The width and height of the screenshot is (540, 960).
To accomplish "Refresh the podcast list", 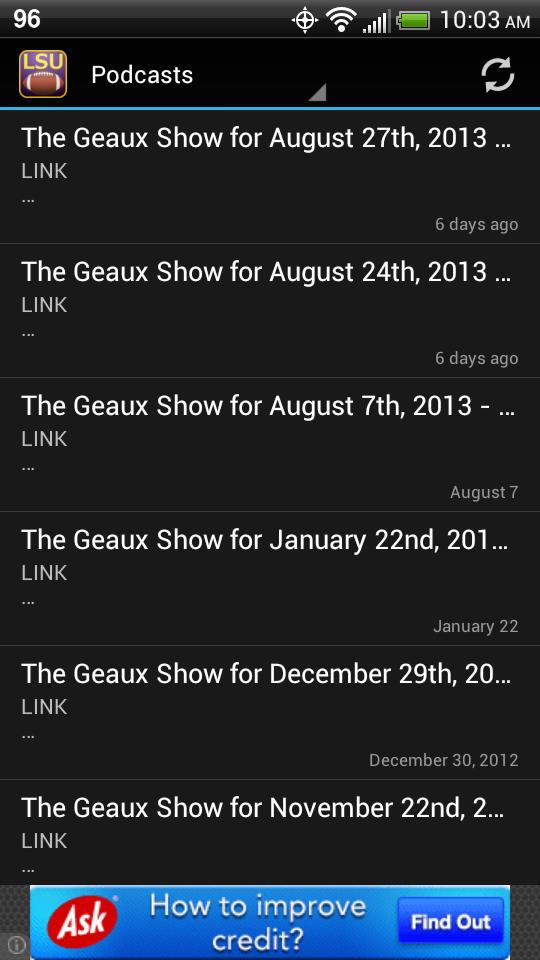I will [497, 75].
